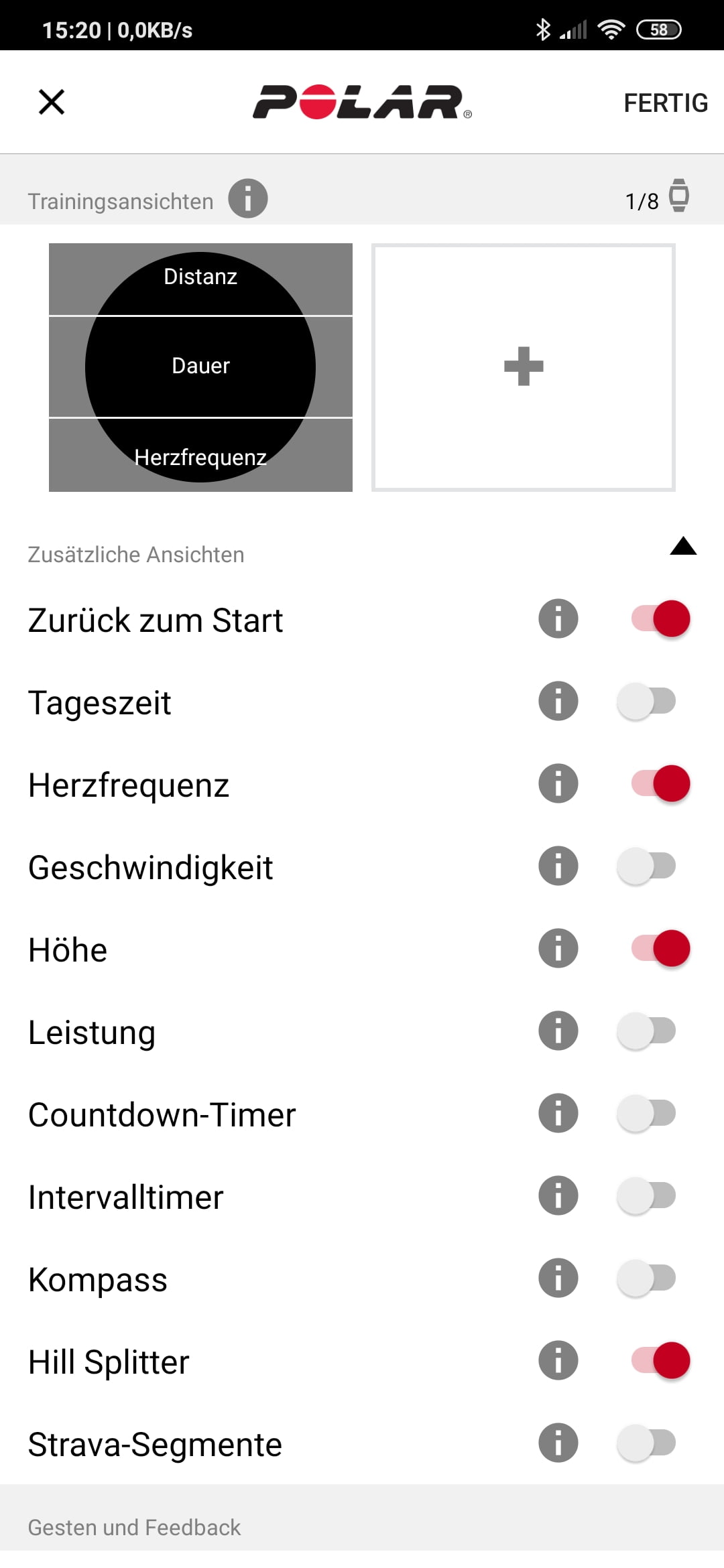Enable the Leistung toggle
Viewport: 724px width, 1568px height.
tap(646, 1031)
